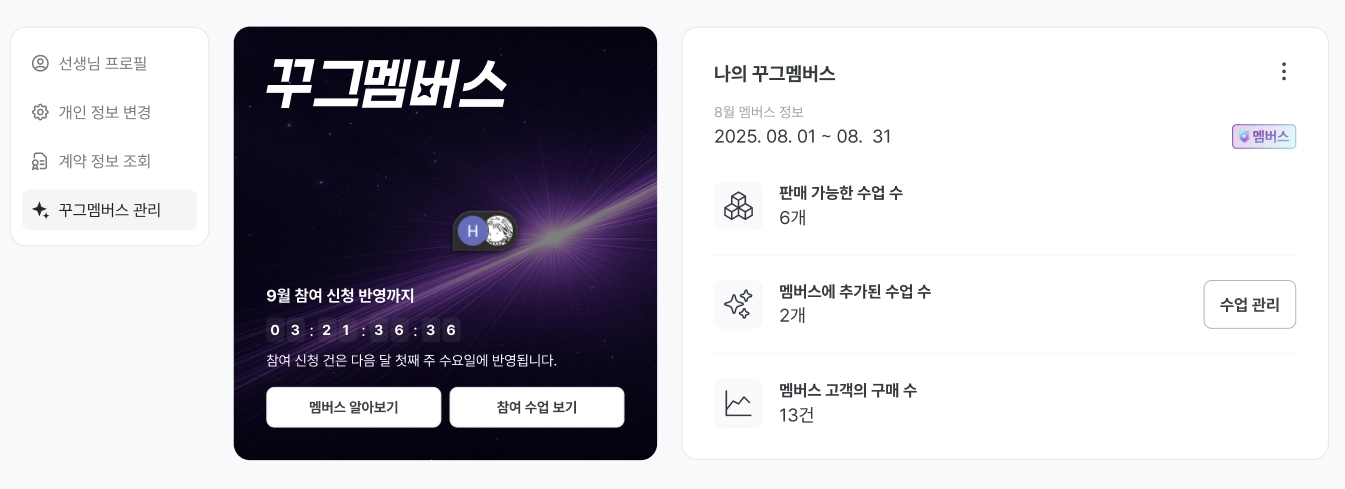This screenshot has width=1345, height=489.
Task: Open 참여 수업 보기
Action: 537,407
